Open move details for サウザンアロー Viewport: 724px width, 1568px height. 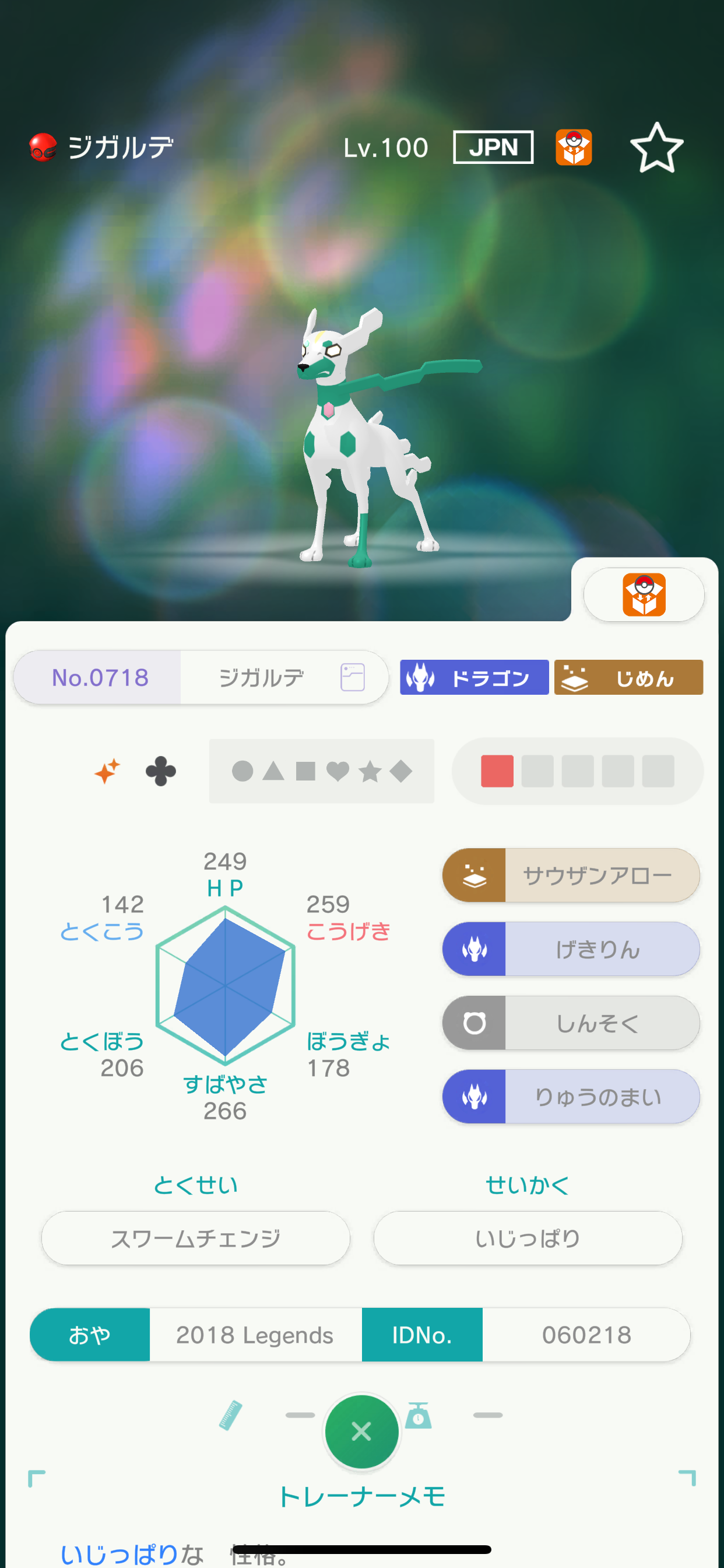point(571,876)
